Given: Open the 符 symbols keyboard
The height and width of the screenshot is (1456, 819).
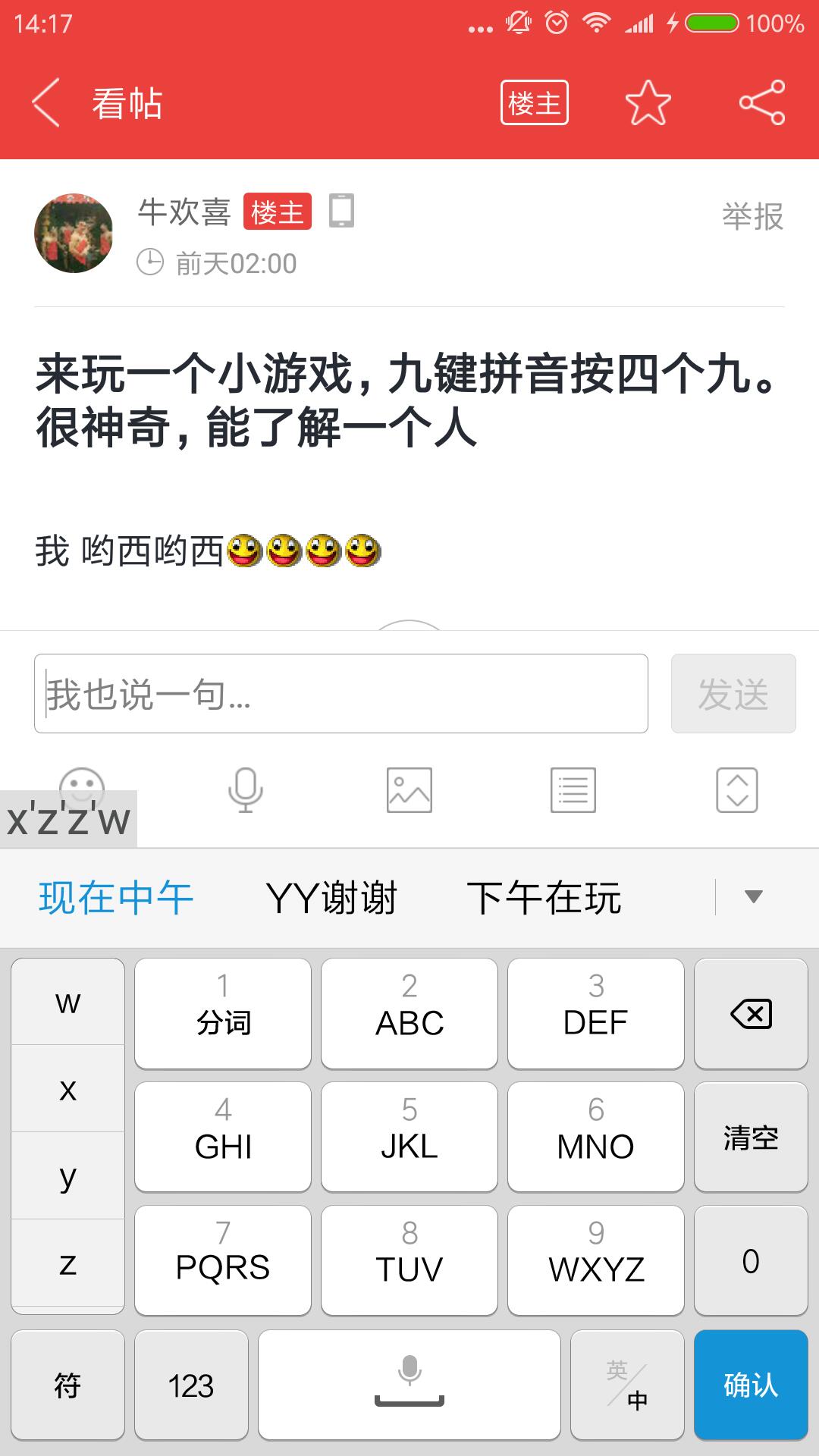Looking at the screenshot, I should tap(67, 1385).
